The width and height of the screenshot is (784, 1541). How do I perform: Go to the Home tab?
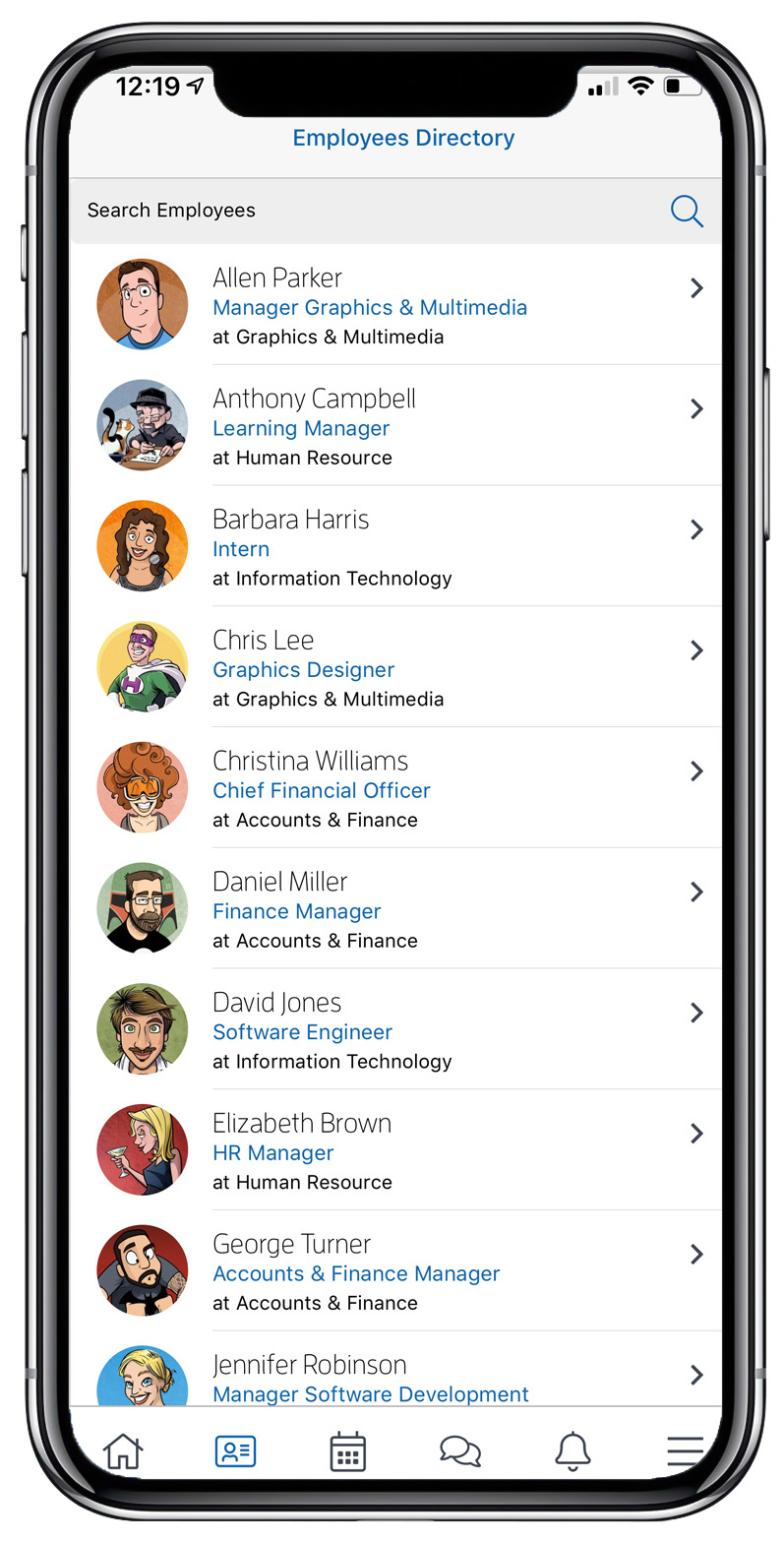tap(124, 1451)
